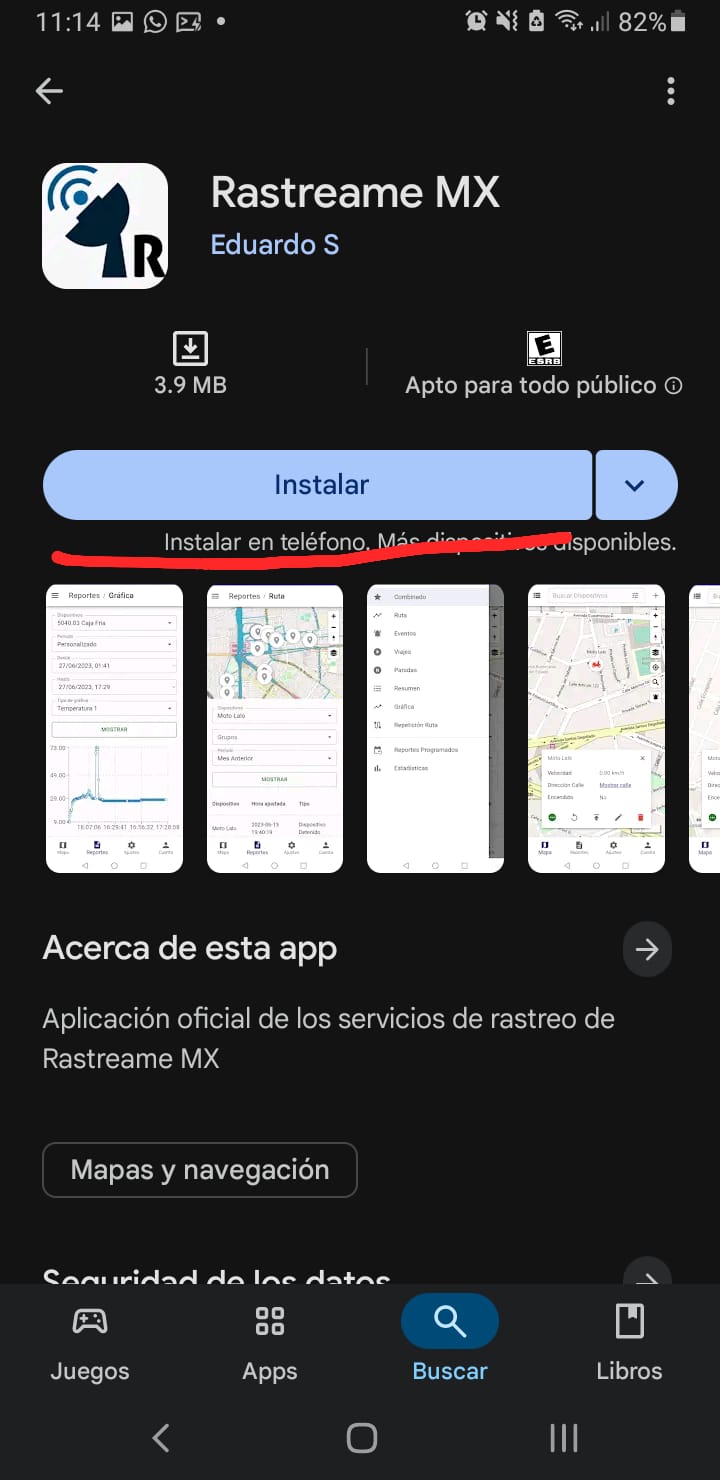This screenshot has width=720, height=1480.
Task: Open the Buscar Dispositivos map screenshot
Action: pos(596,728)
